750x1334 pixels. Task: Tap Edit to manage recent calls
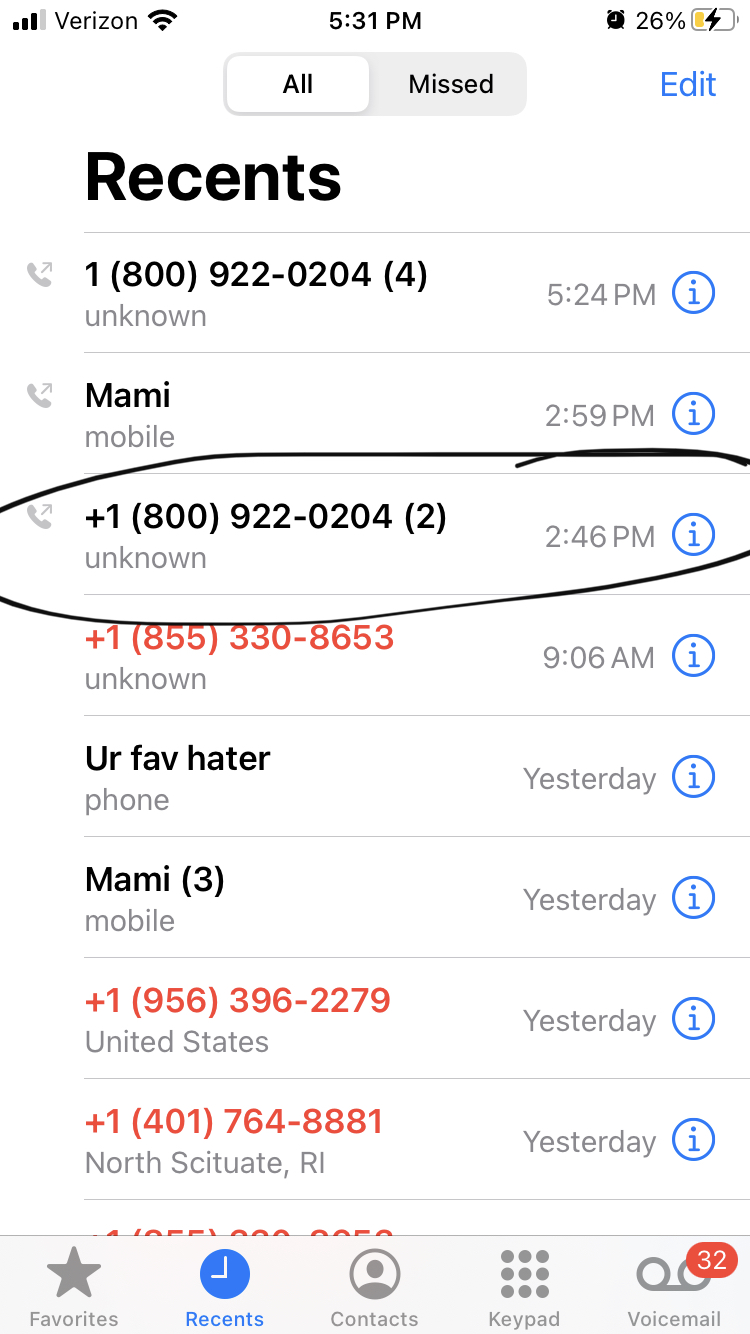[x=688, y=84]
